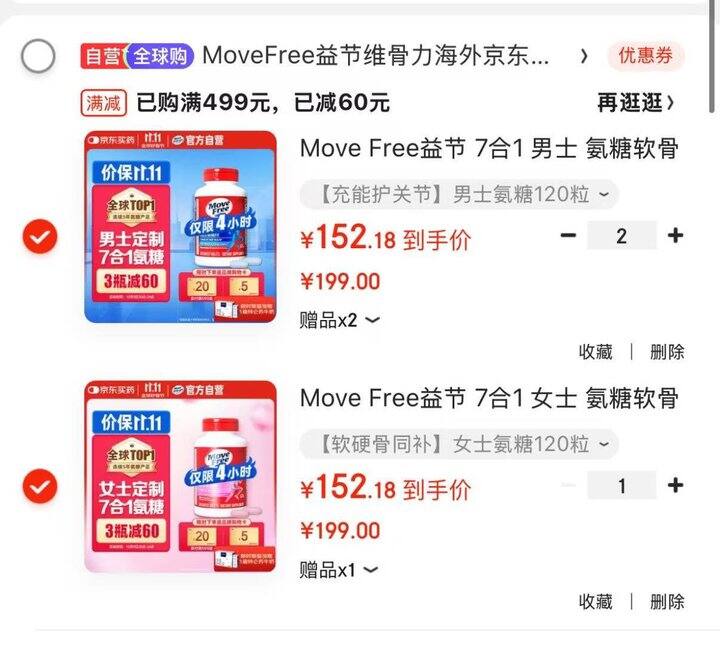The height and width of the screenshot is (662, 720).
Task: Open the 男士定制7合1氨糖 product image
Action: (180, 227)
